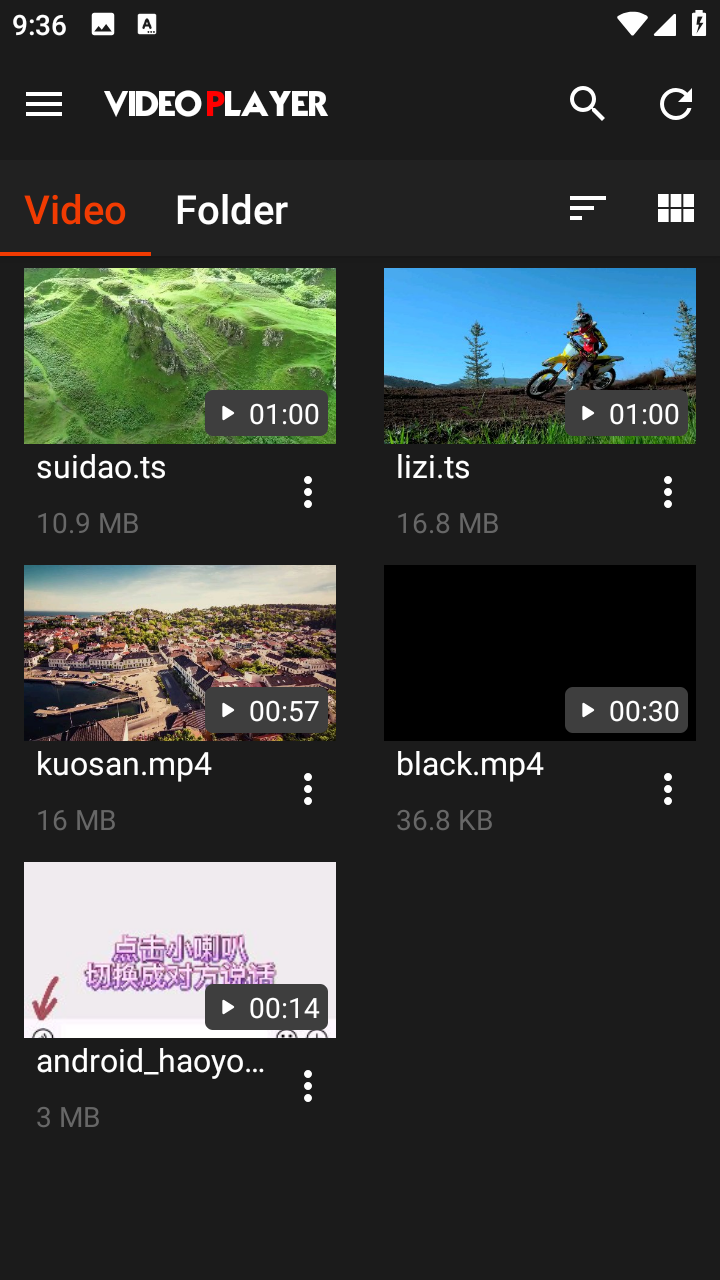Refresh the video list
The image size is (720, 1280).
click(676, 103)
